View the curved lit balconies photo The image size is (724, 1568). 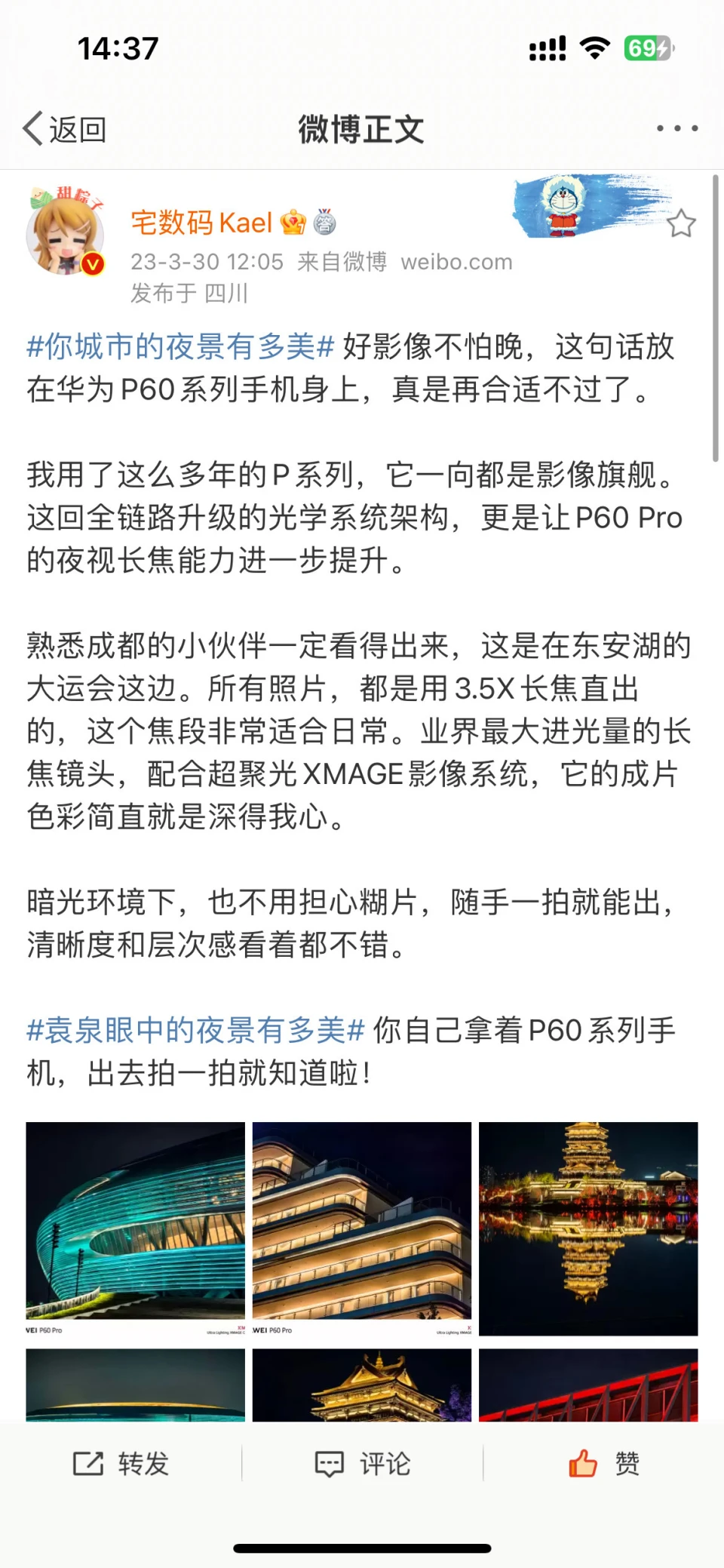(x=362, y=1228)
